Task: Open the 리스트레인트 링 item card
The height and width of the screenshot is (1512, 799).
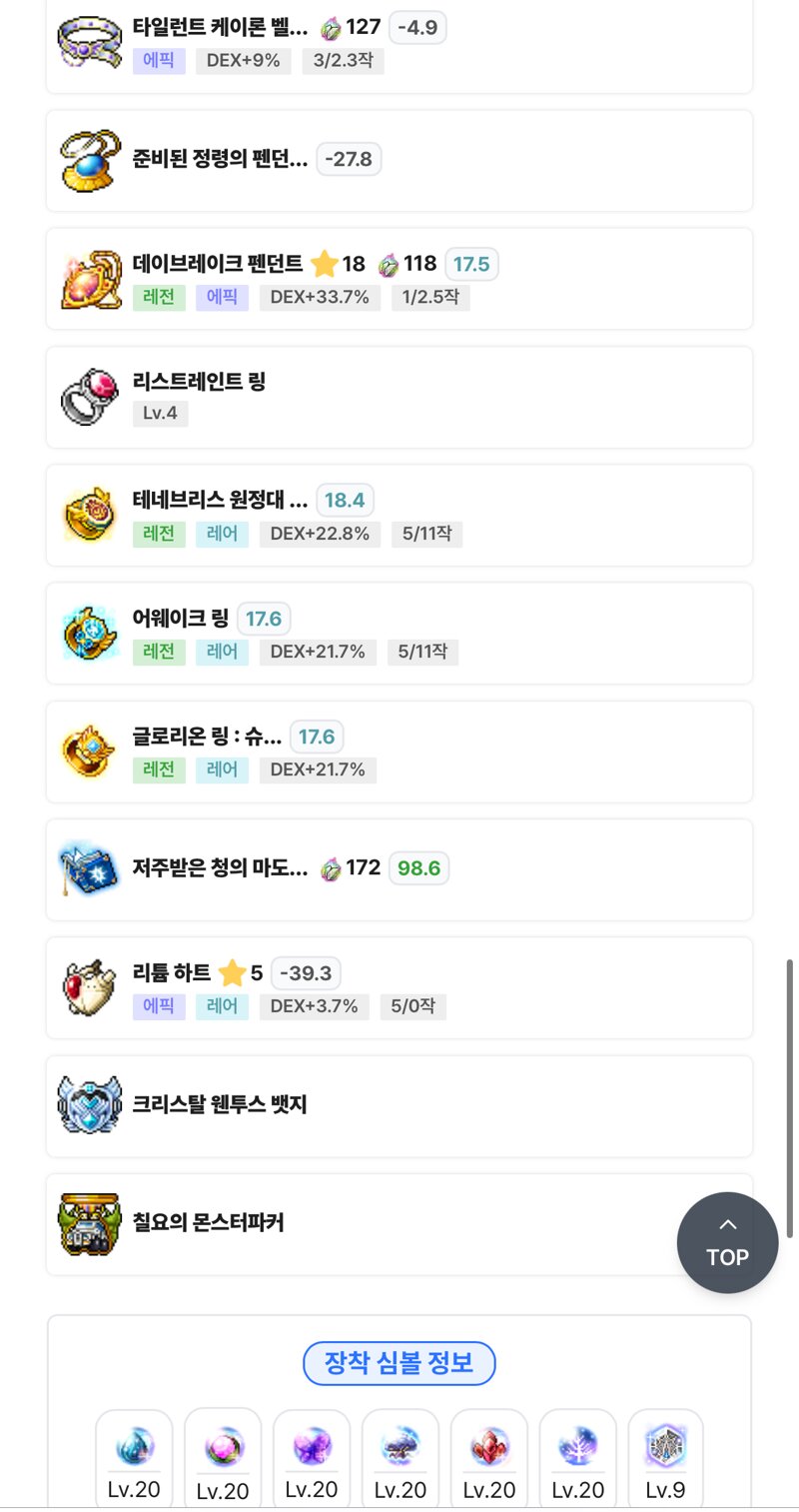Action: pos(399,397)
